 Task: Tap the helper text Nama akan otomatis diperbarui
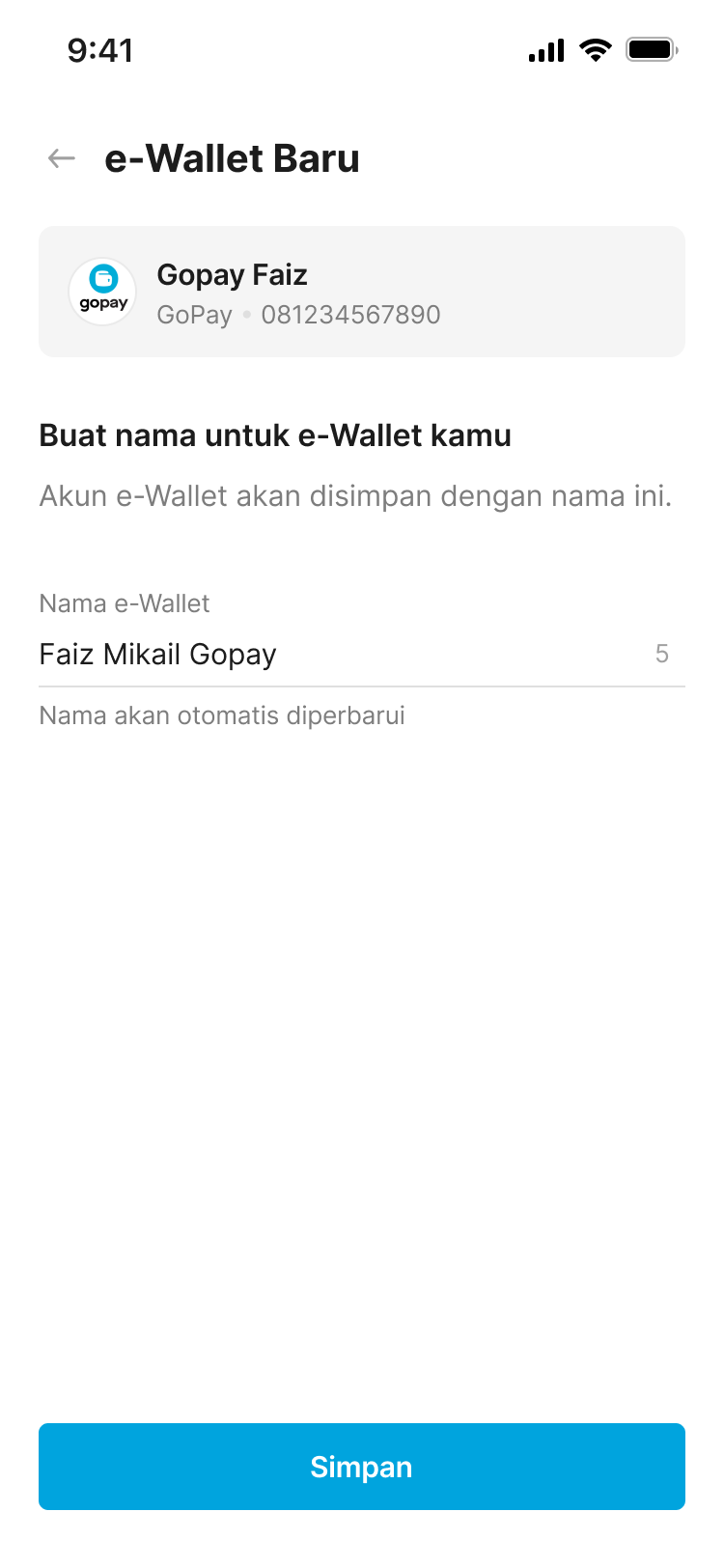pyautogui.click(x=222, y=715)
